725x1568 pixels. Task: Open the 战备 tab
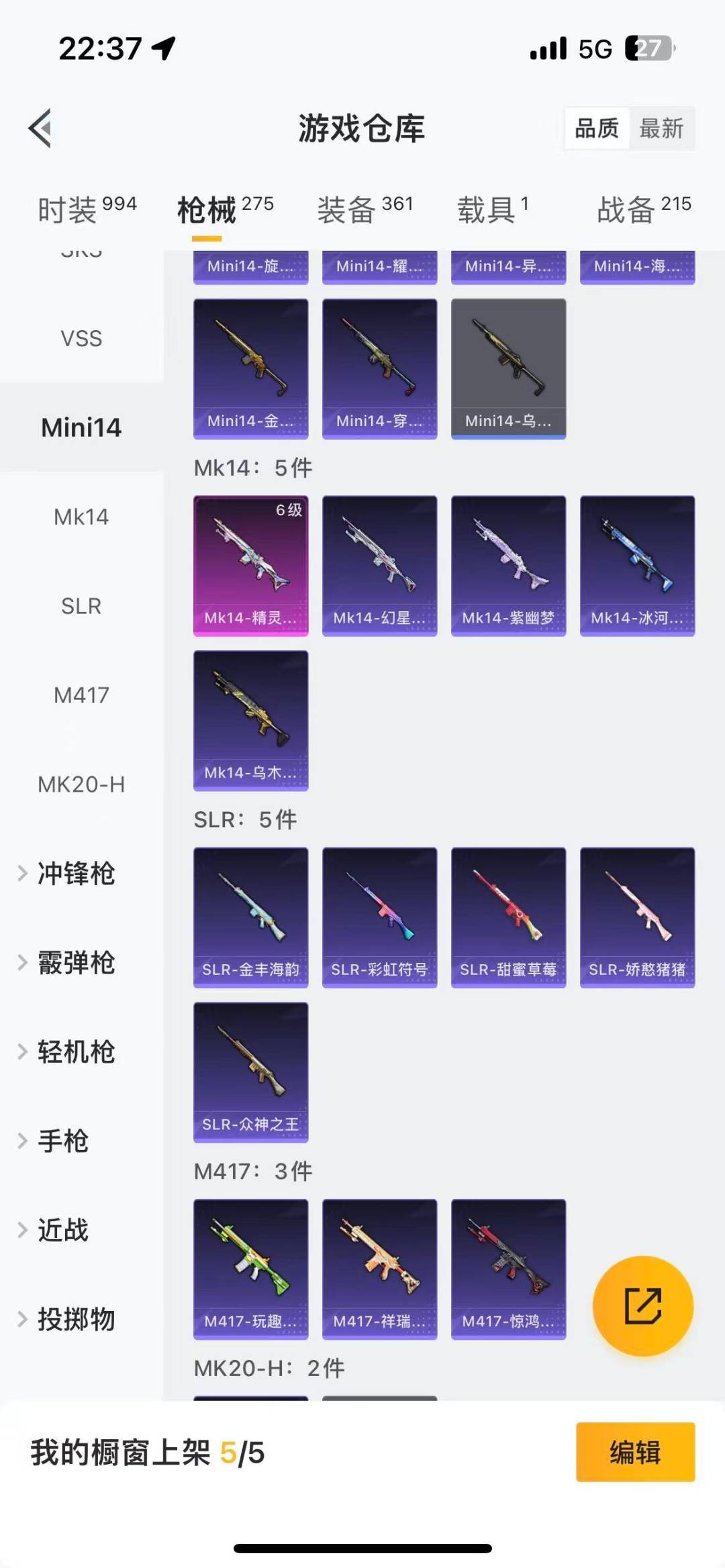[644, 209]
